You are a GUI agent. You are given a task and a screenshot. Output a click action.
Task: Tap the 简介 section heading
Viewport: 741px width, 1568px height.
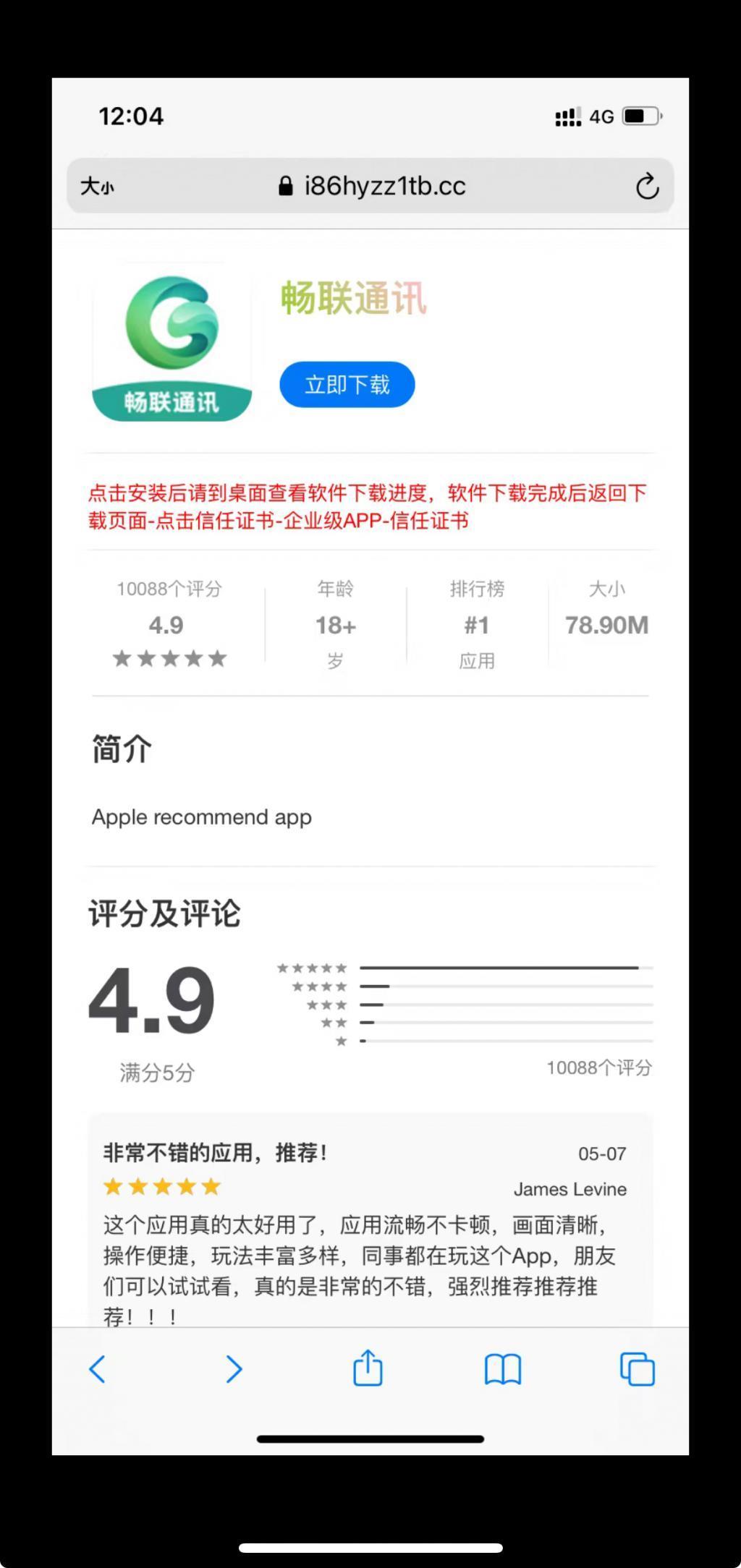click(121, 749)
